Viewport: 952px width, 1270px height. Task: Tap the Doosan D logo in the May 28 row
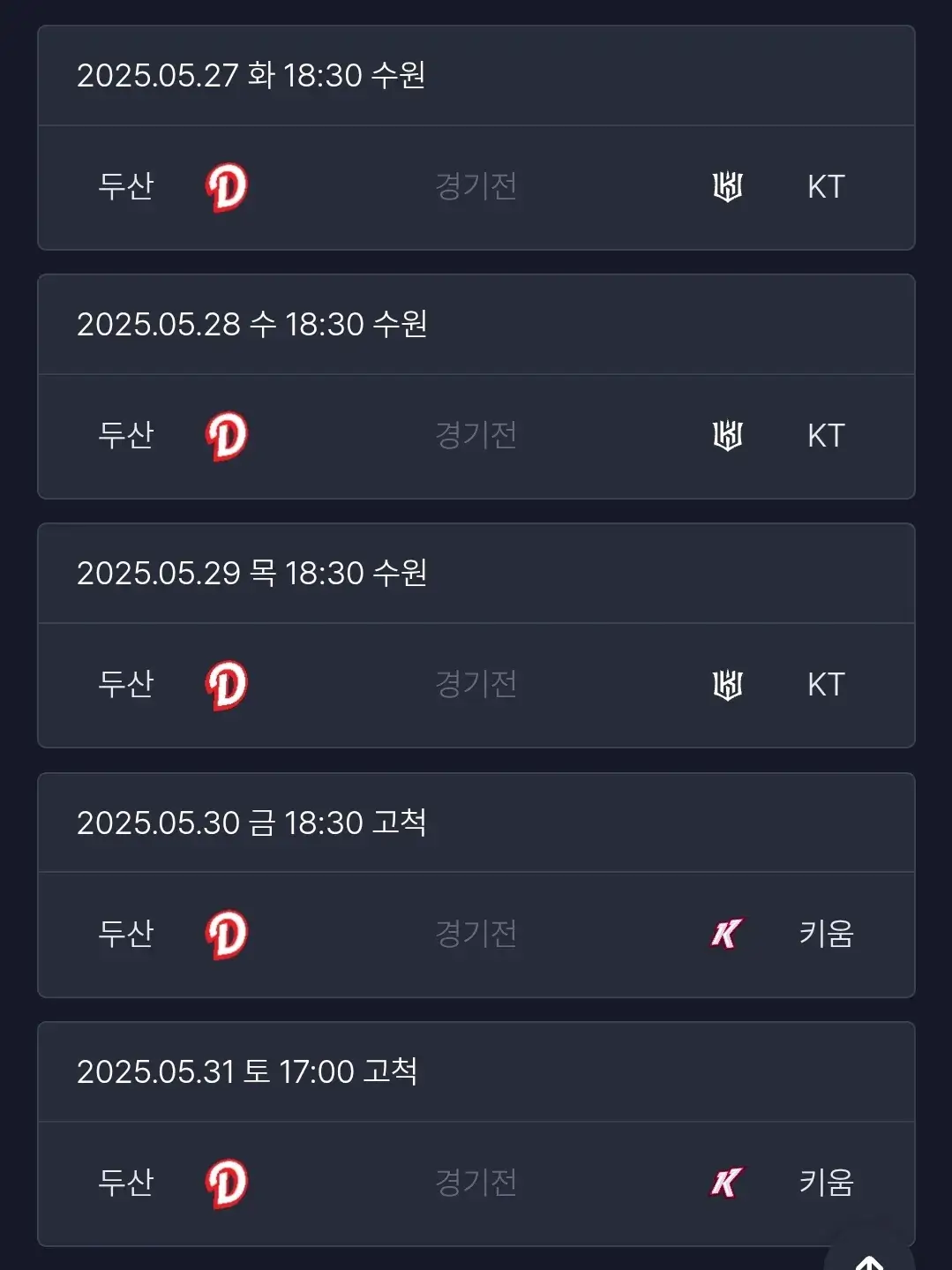coord(225,435)
